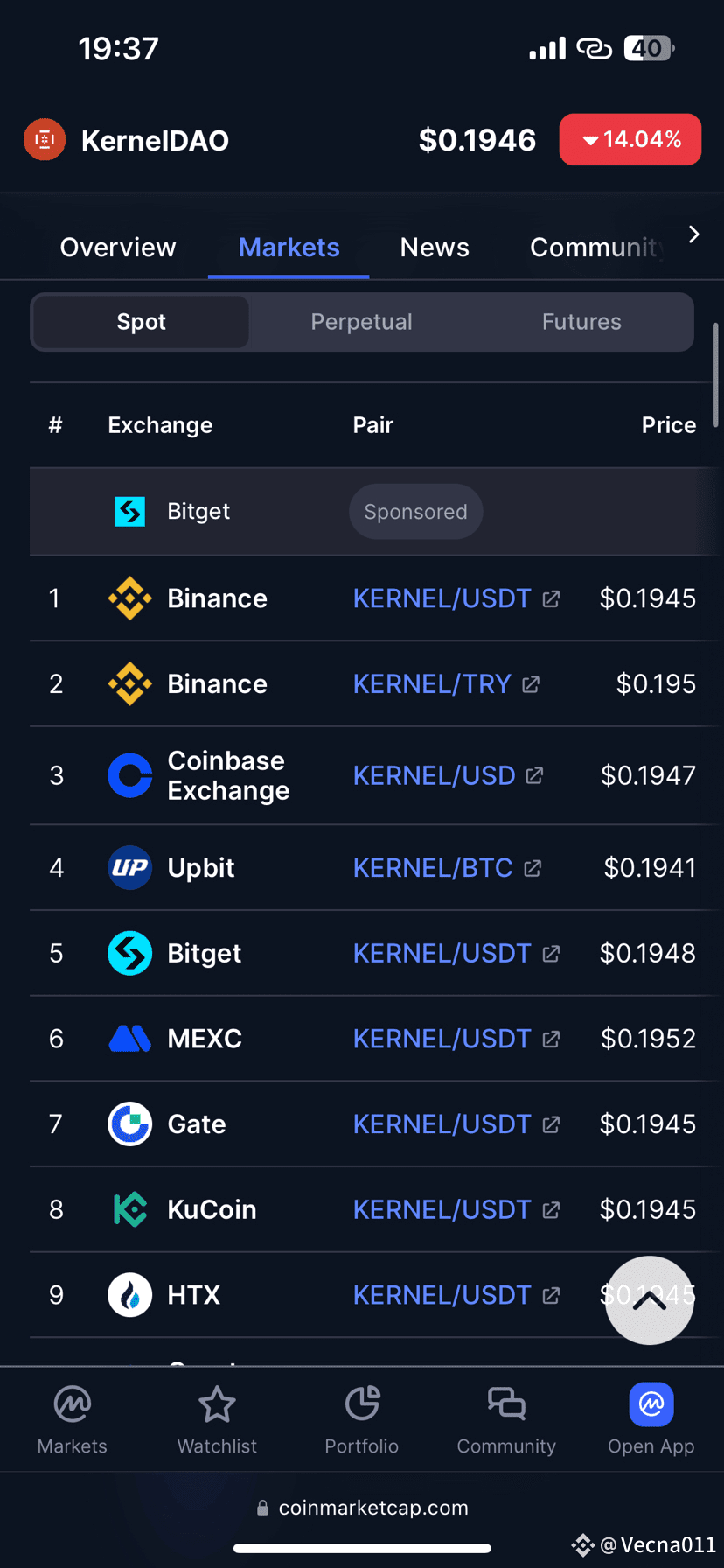Tap the right arrow to show more tabs
This screenshot has width=724, height=1568.
click(x=693, y=234)
